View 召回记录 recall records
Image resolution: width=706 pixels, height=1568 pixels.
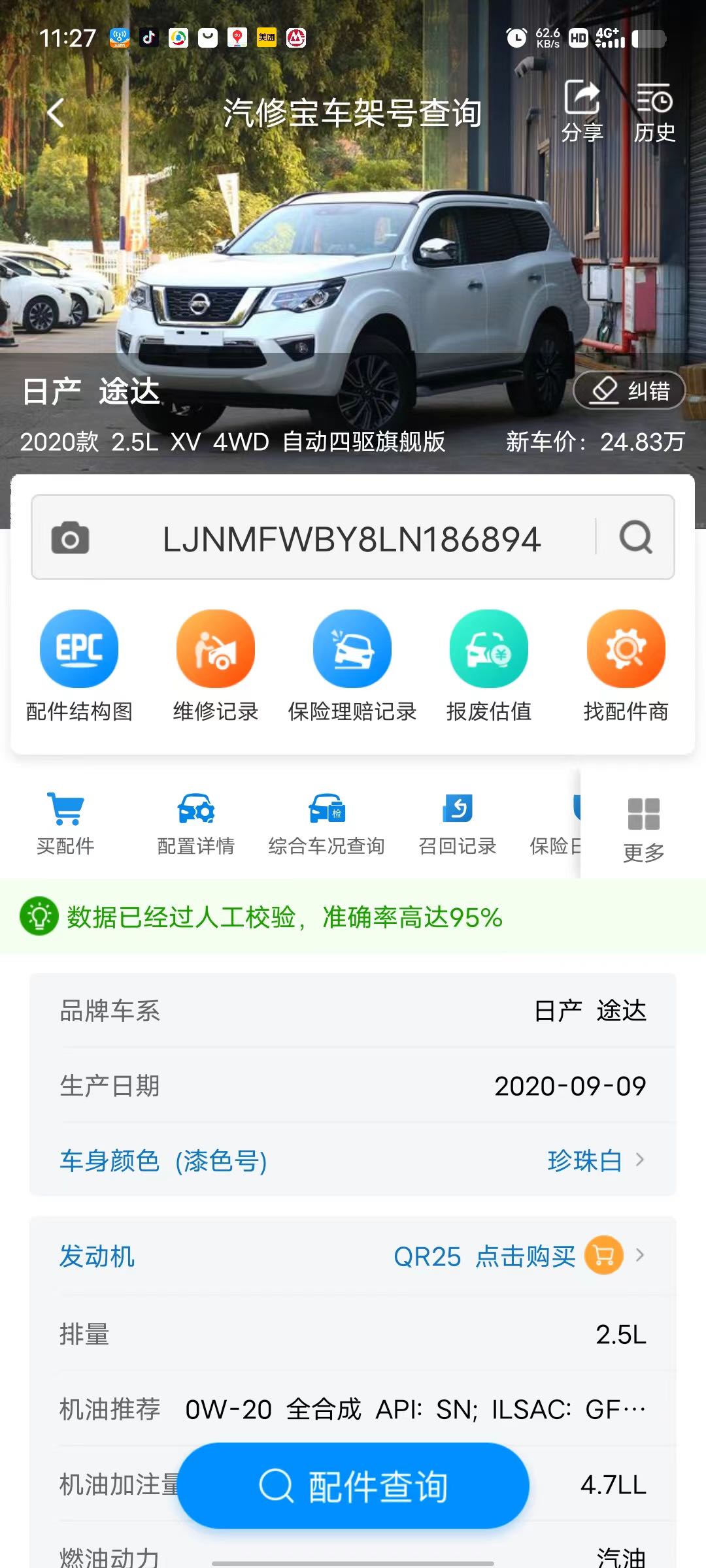point(458,823)
